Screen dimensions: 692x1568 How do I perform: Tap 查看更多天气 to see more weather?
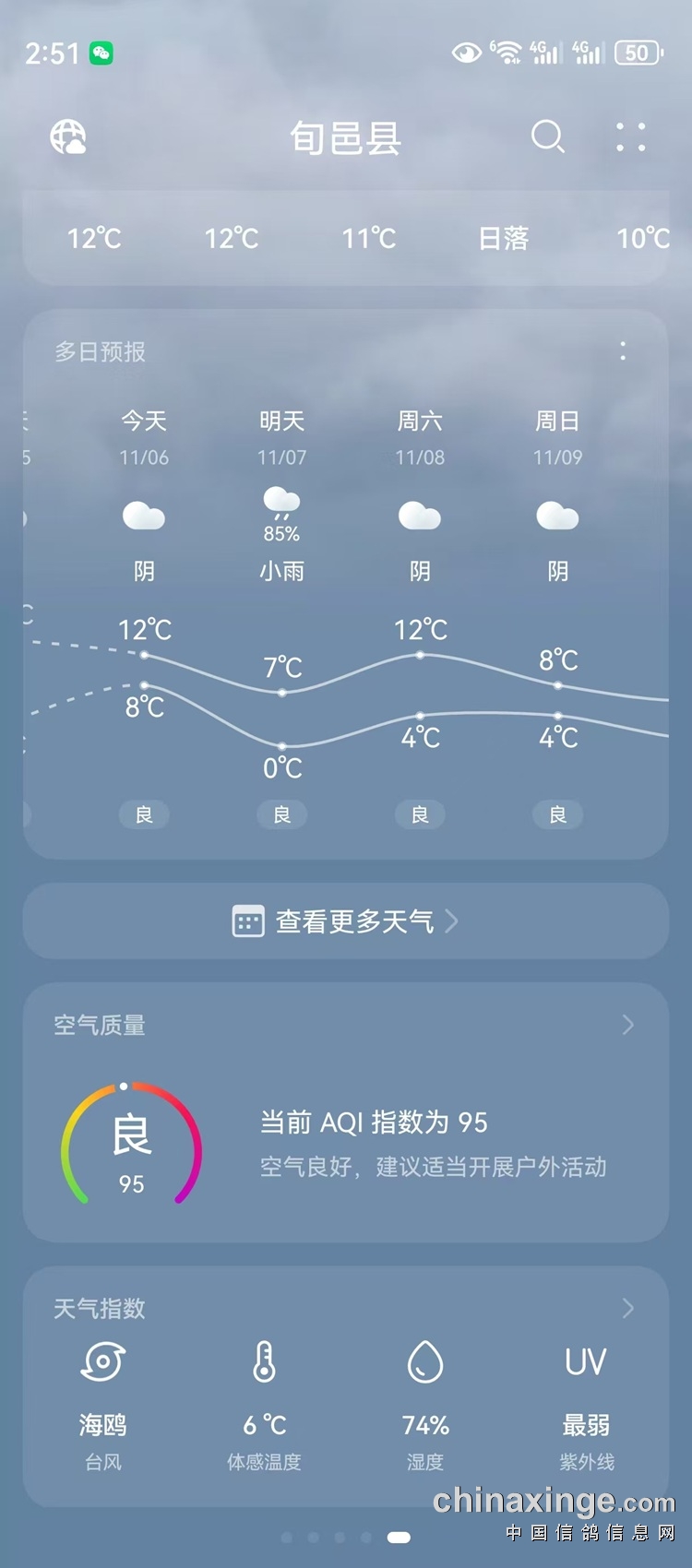[x=346, y=921]
